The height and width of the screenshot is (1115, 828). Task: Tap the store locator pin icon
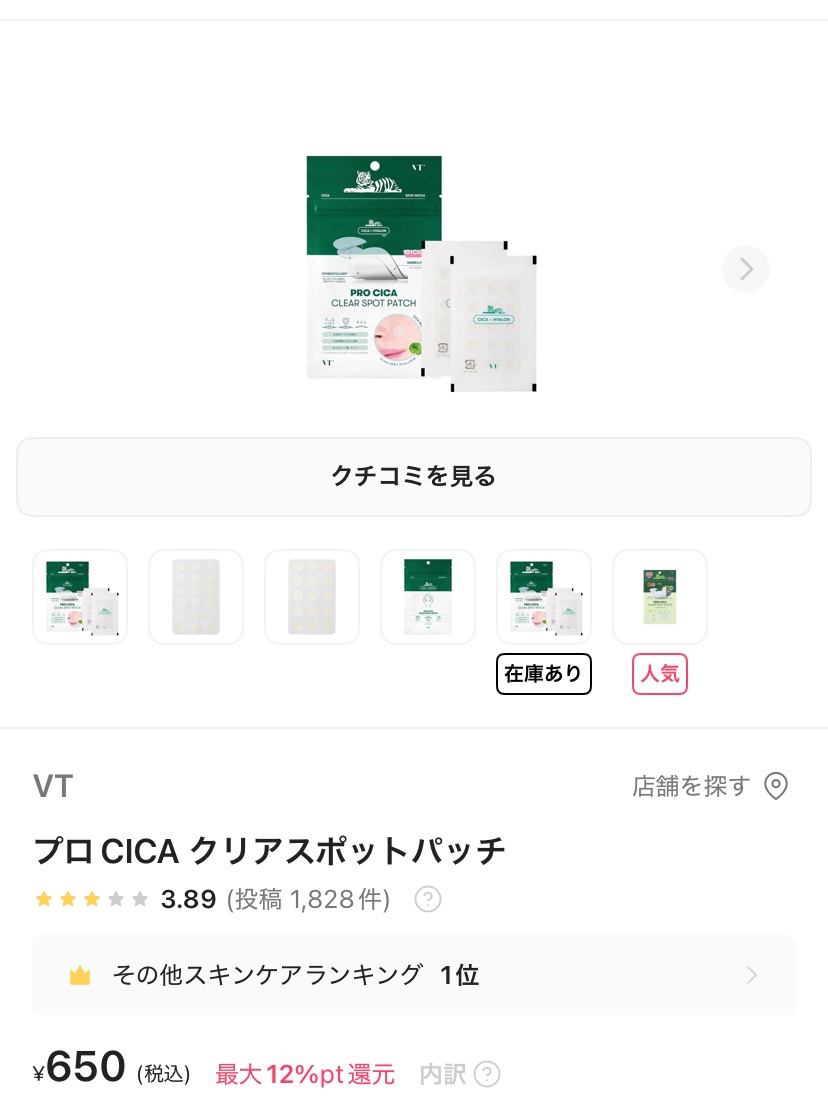click(776, 787)
